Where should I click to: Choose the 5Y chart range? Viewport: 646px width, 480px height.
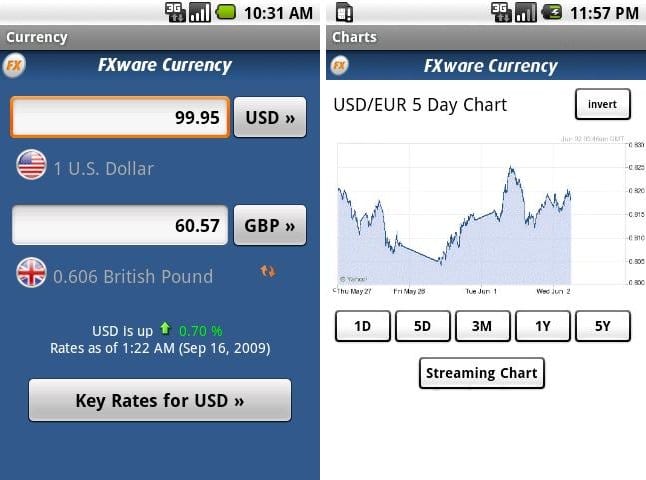point(602,326)
